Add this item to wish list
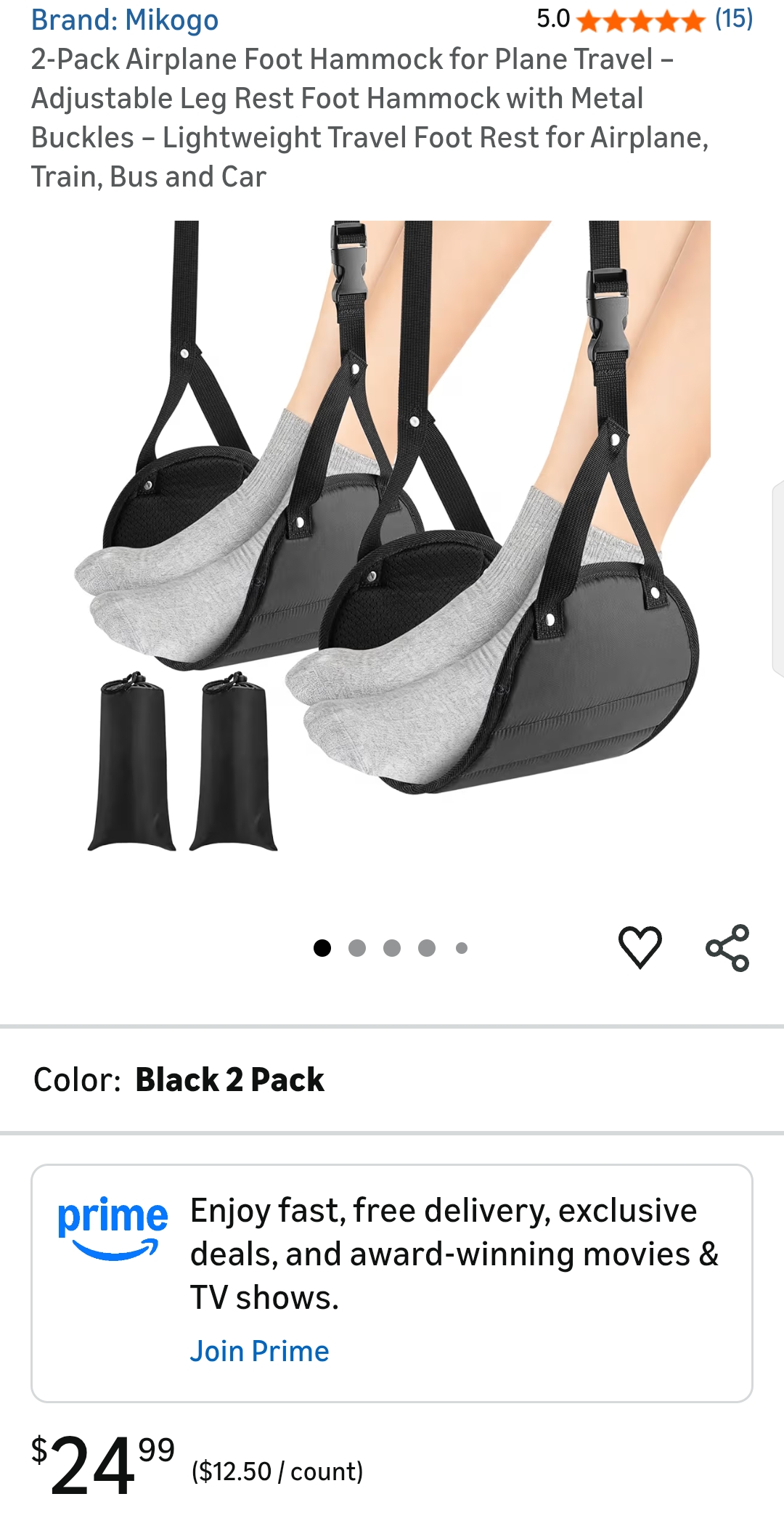This screenshot has height=1523, width=784. tap(640, 947)
